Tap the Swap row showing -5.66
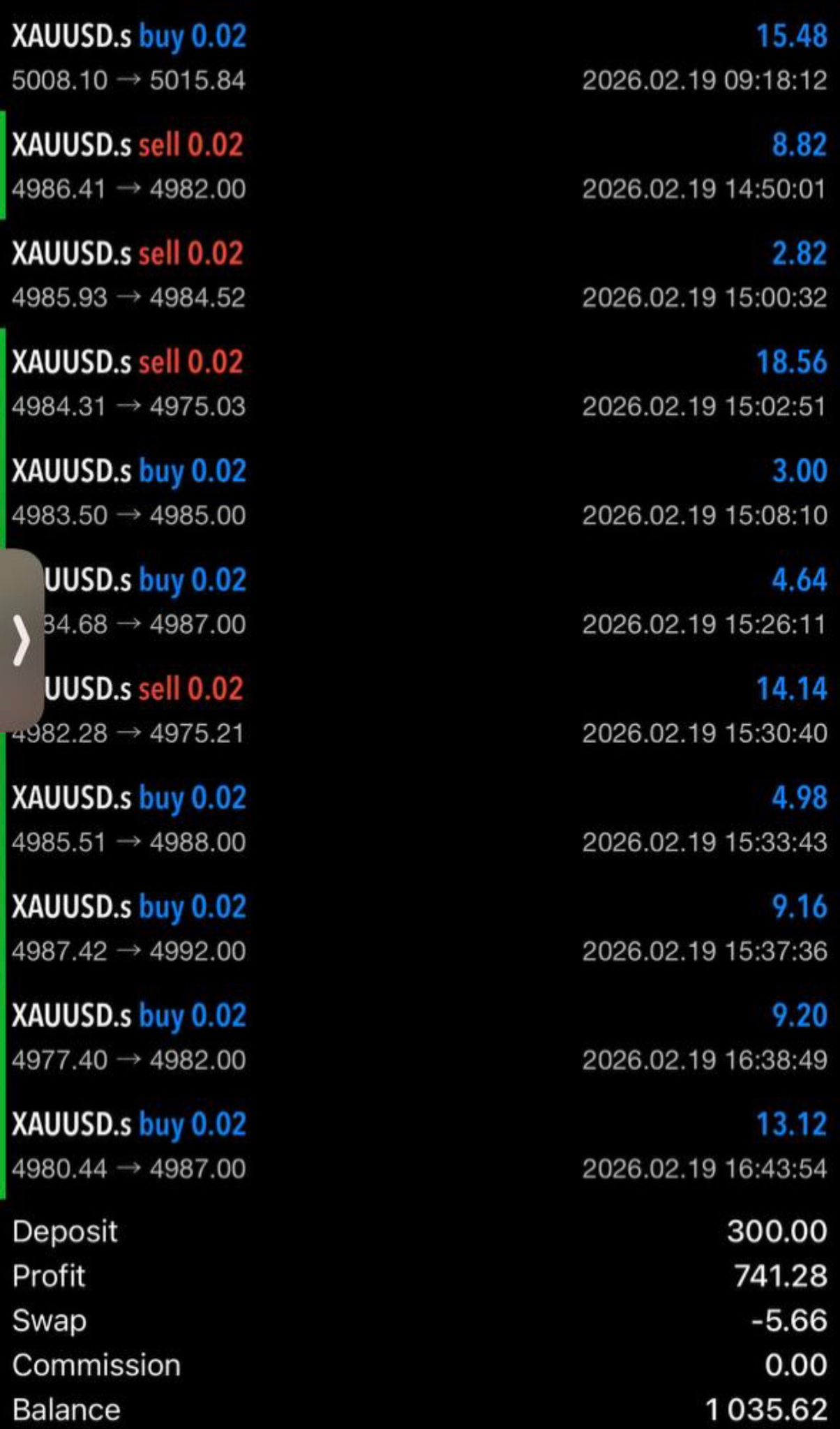The height and width of the screenshot is (1429, 840). coord(419,1320)
